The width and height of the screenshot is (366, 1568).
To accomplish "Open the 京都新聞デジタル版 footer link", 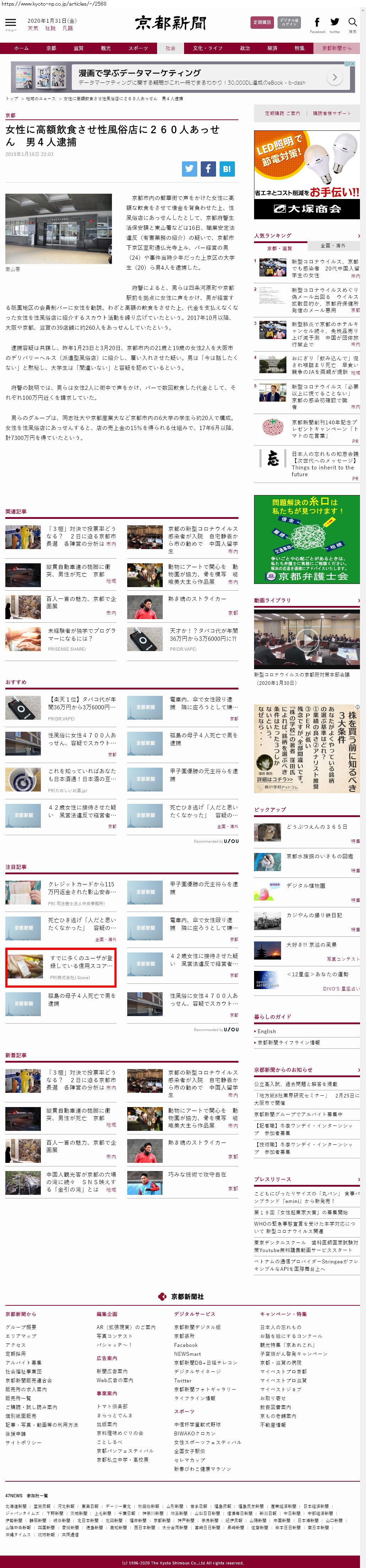I will (x=197, y=1326).
